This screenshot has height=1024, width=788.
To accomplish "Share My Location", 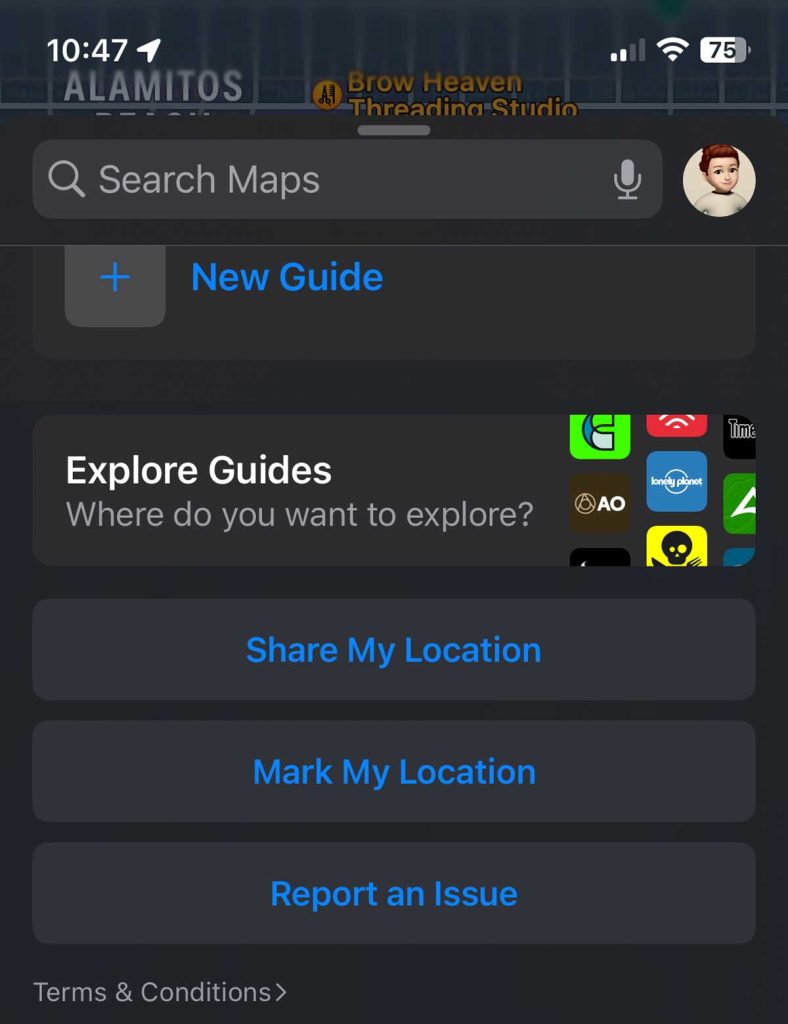I will tap(393, 650).
